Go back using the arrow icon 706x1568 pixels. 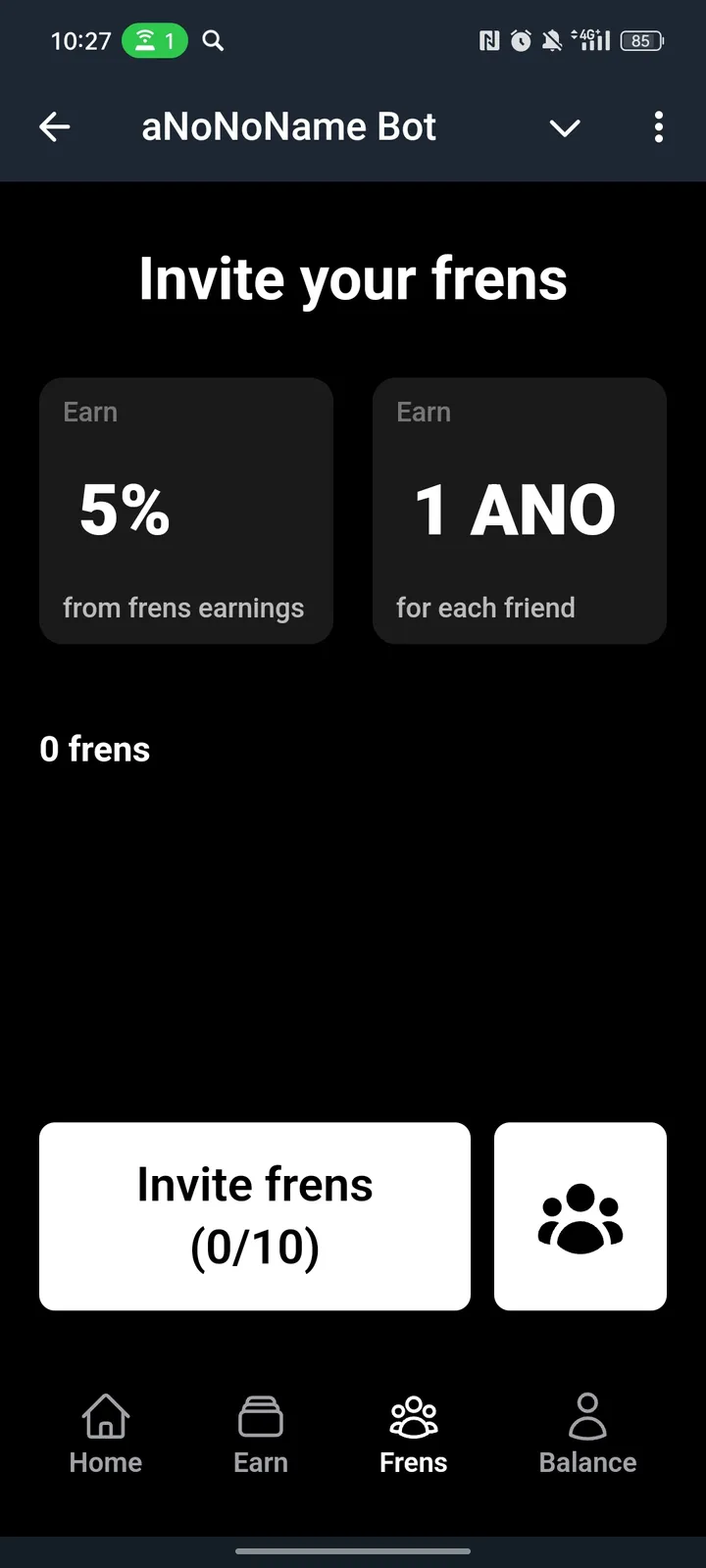55,127
